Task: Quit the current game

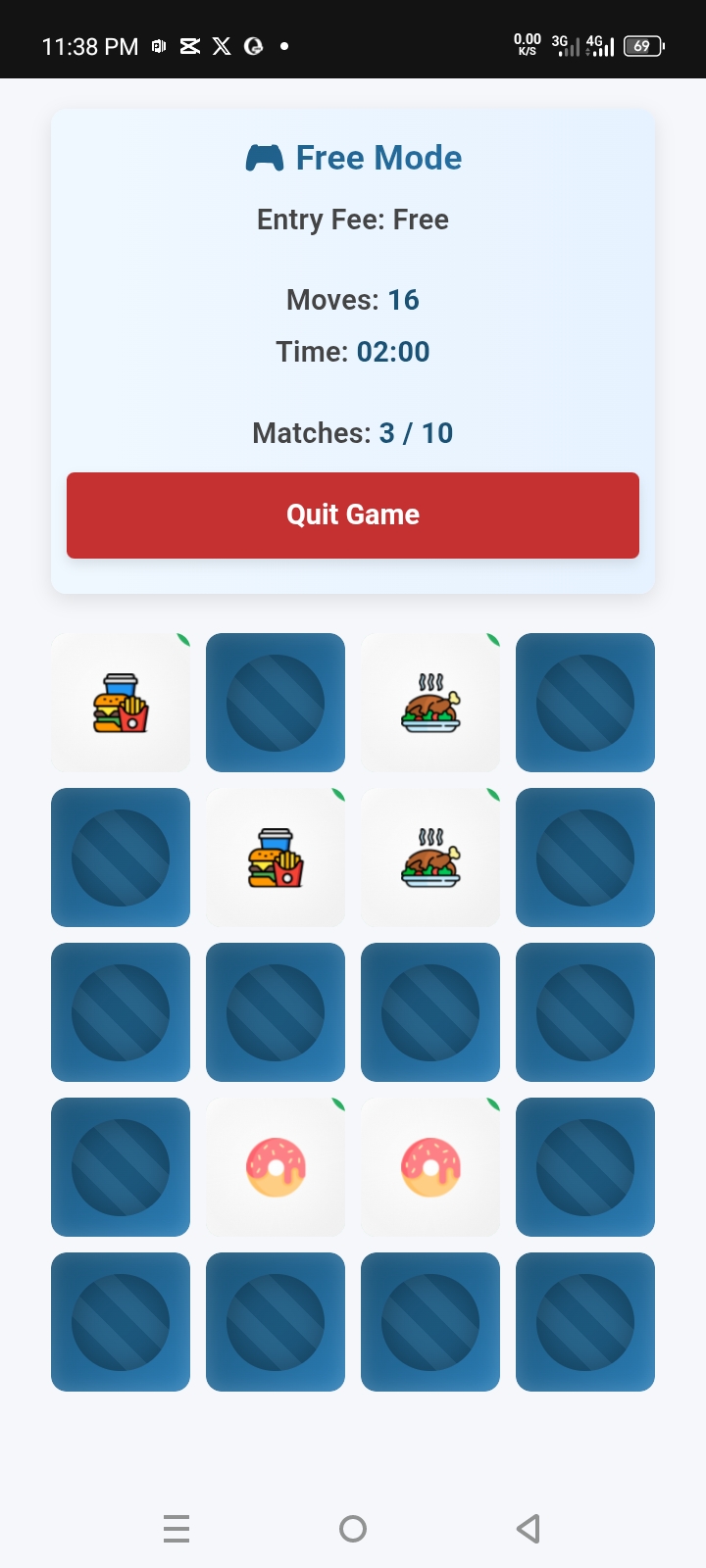Action: (353, 515)
